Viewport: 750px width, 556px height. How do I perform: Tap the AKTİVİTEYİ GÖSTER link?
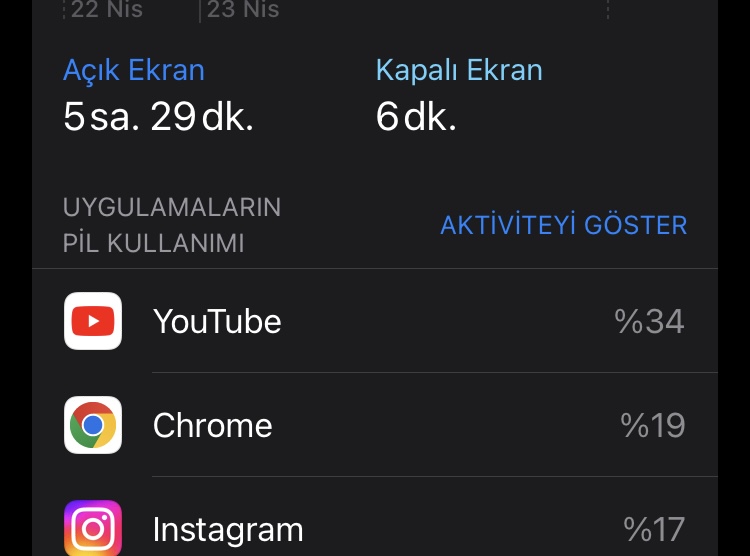coord(563,225)
